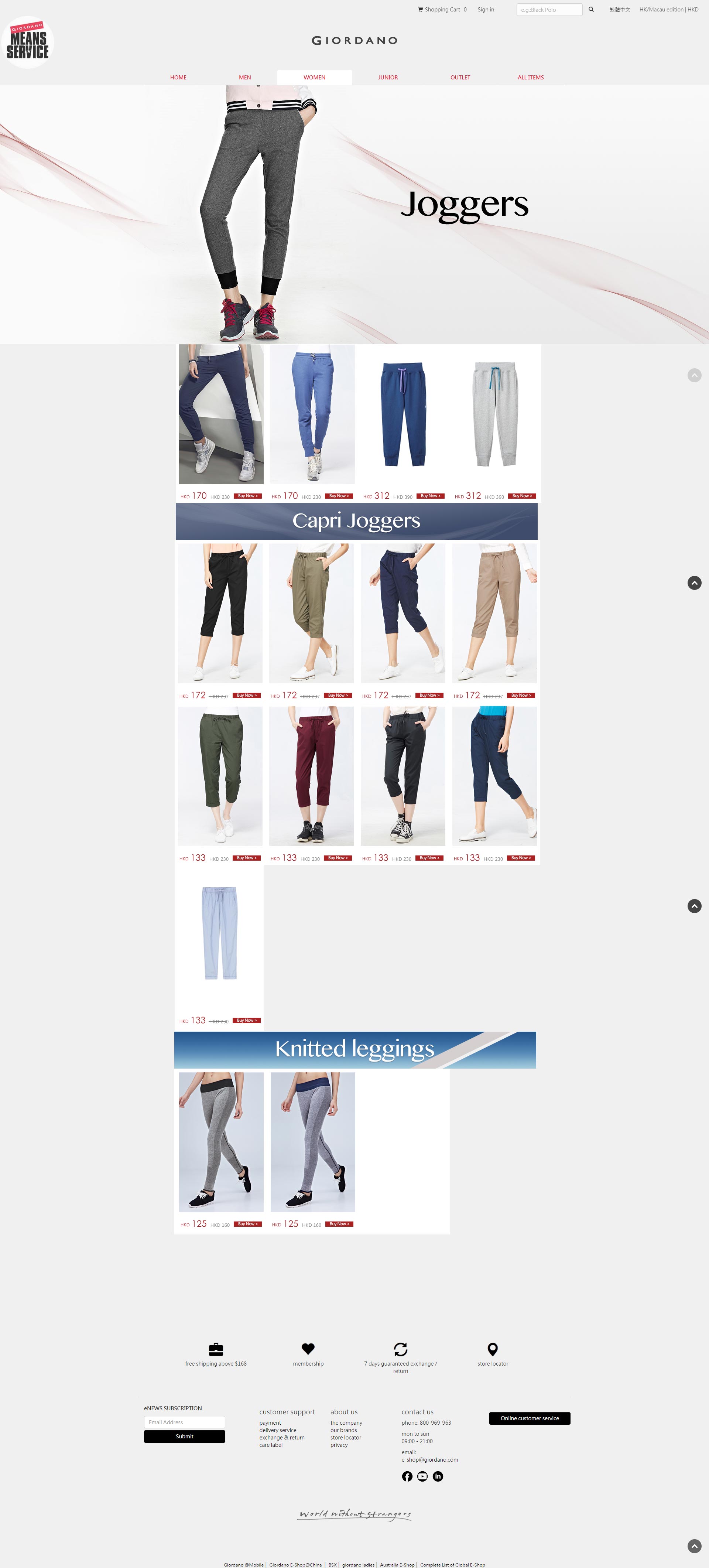The image size is (709, 1568).
Task: Open the store locator pin icon
Action: tap(492, 1349)
